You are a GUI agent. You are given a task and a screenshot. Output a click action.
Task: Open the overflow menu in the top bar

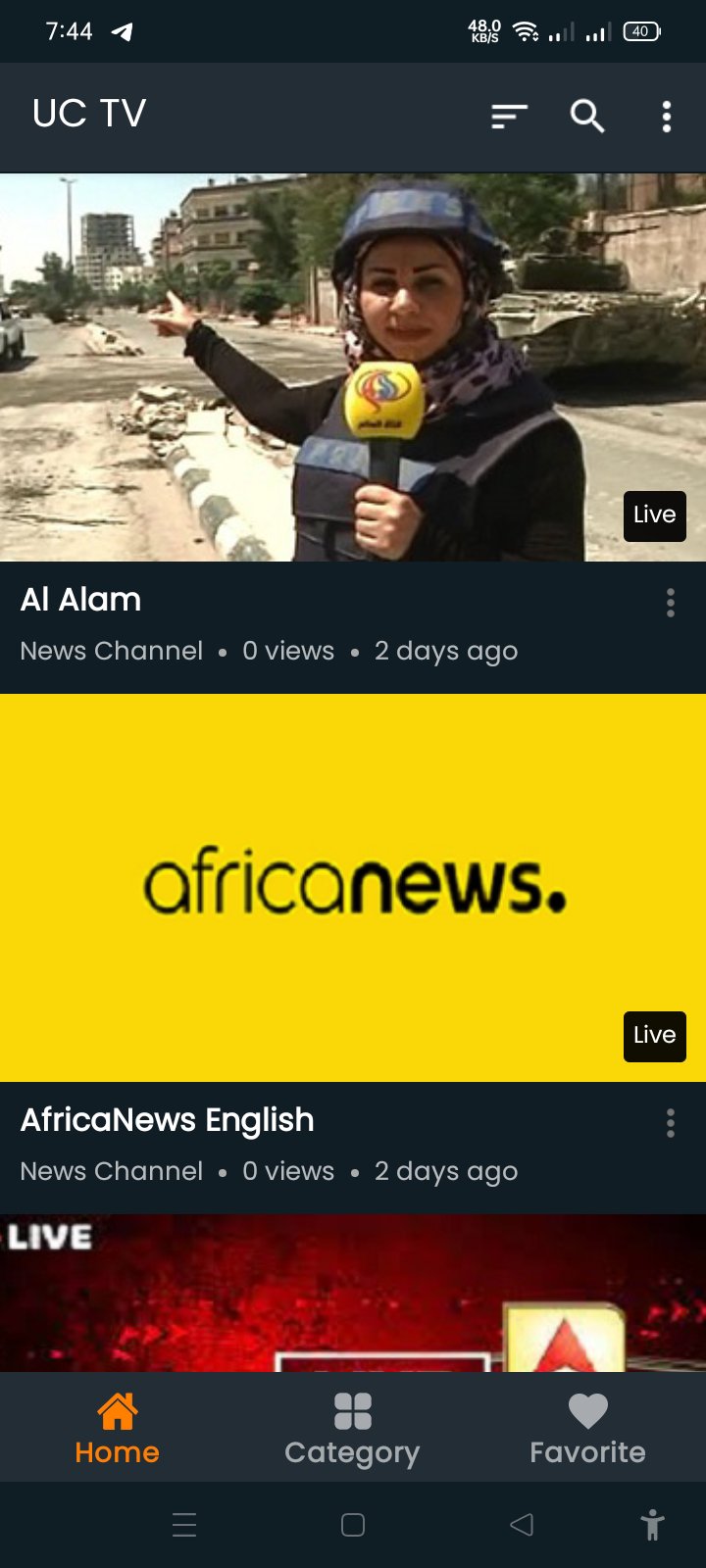coord(667,116)
